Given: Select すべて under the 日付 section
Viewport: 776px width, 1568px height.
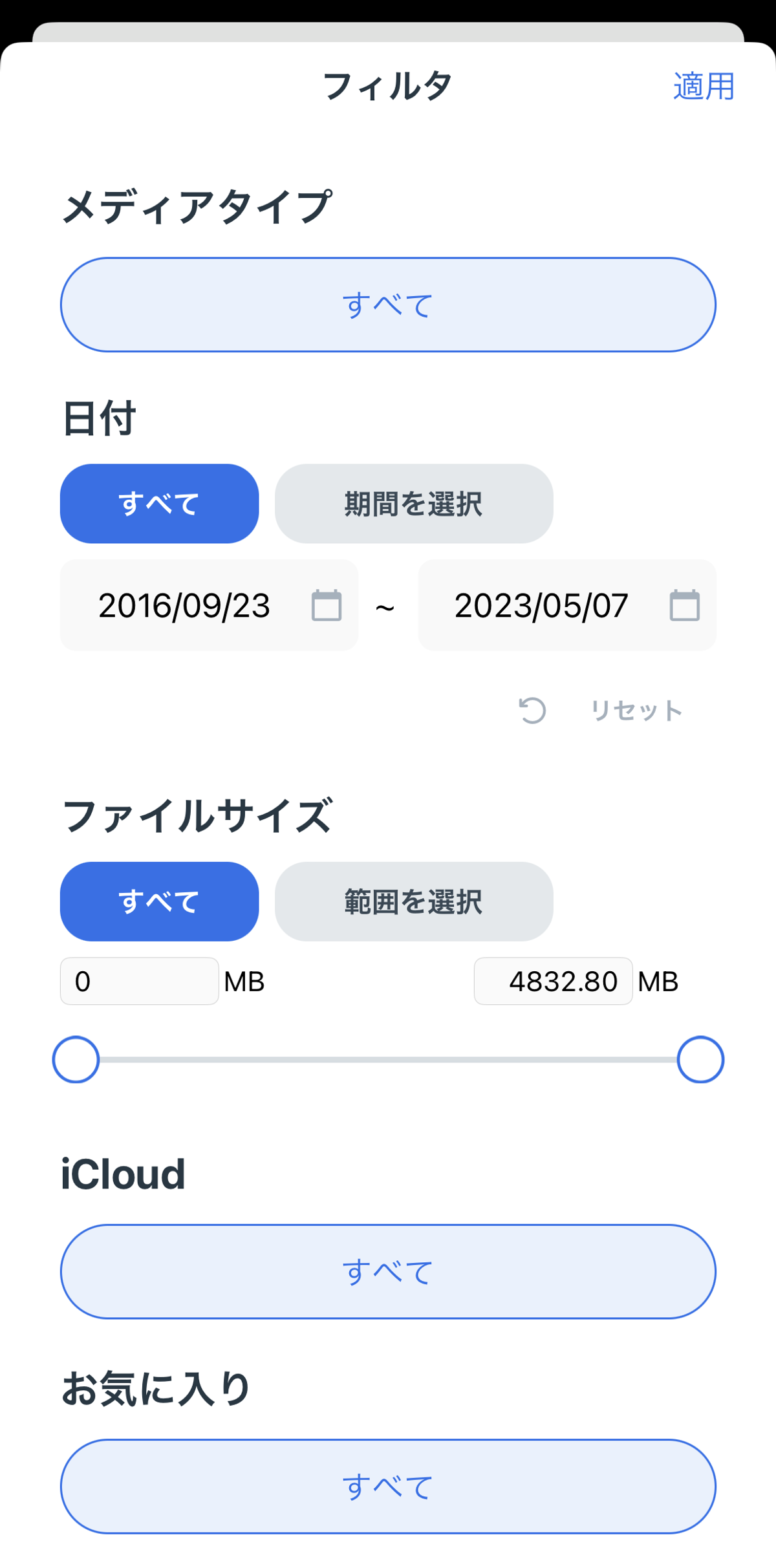Looking at the screenshot, I should point(158,503).
